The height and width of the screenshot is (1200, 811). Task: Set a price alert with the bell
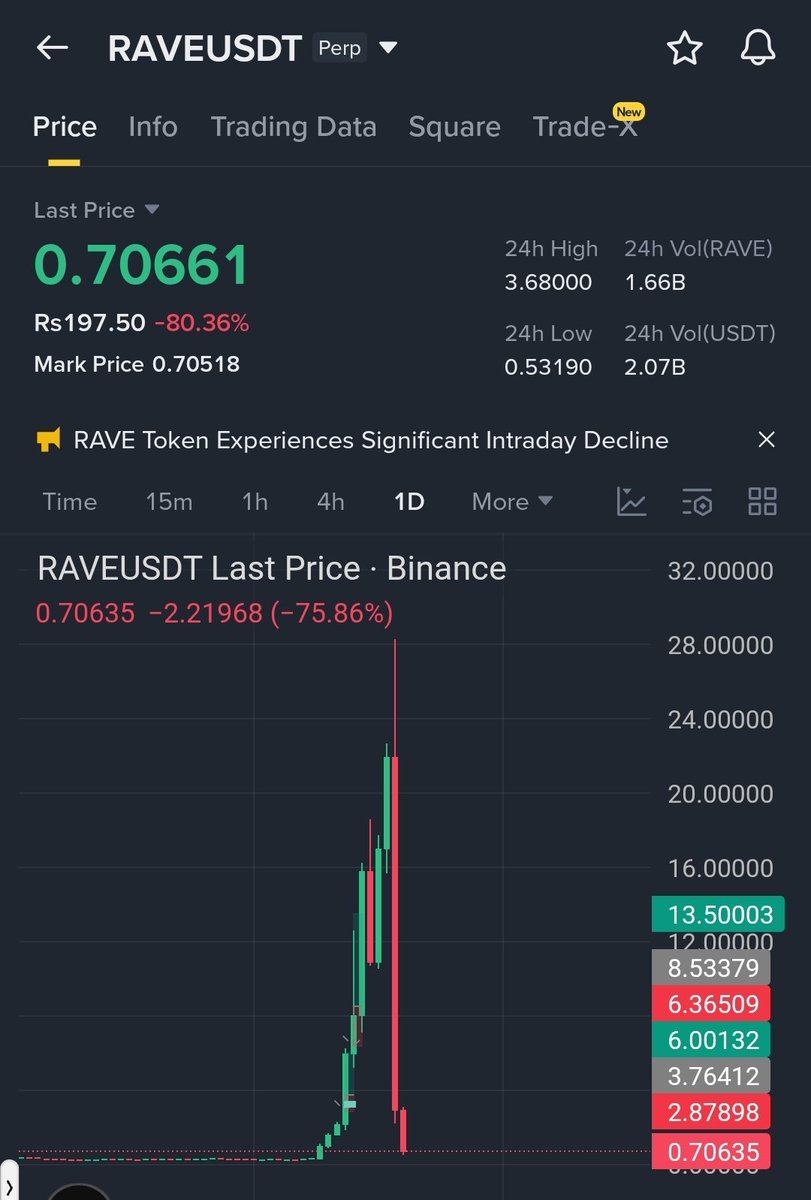[758, 48]
